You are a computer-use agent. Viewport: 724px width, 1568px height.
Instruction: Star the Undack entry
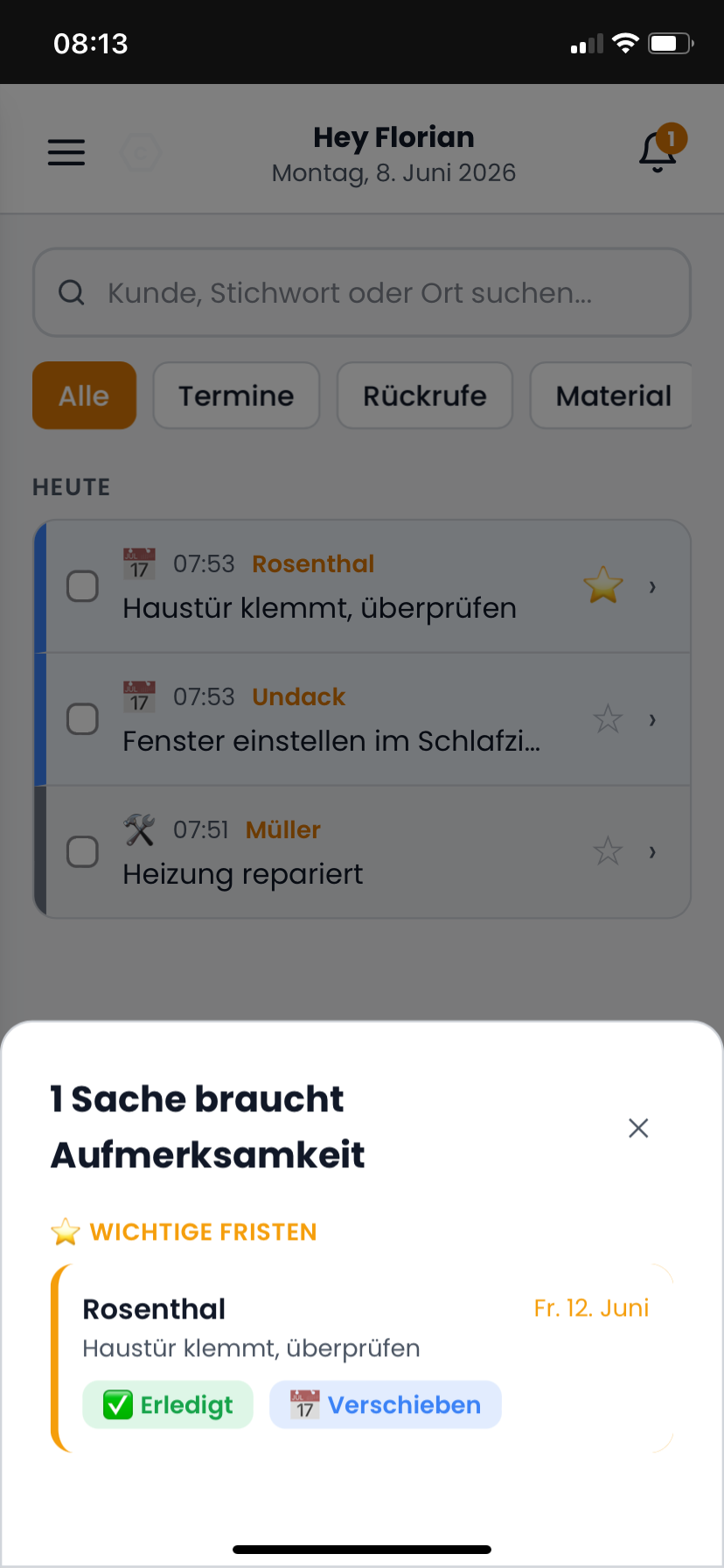608,719
